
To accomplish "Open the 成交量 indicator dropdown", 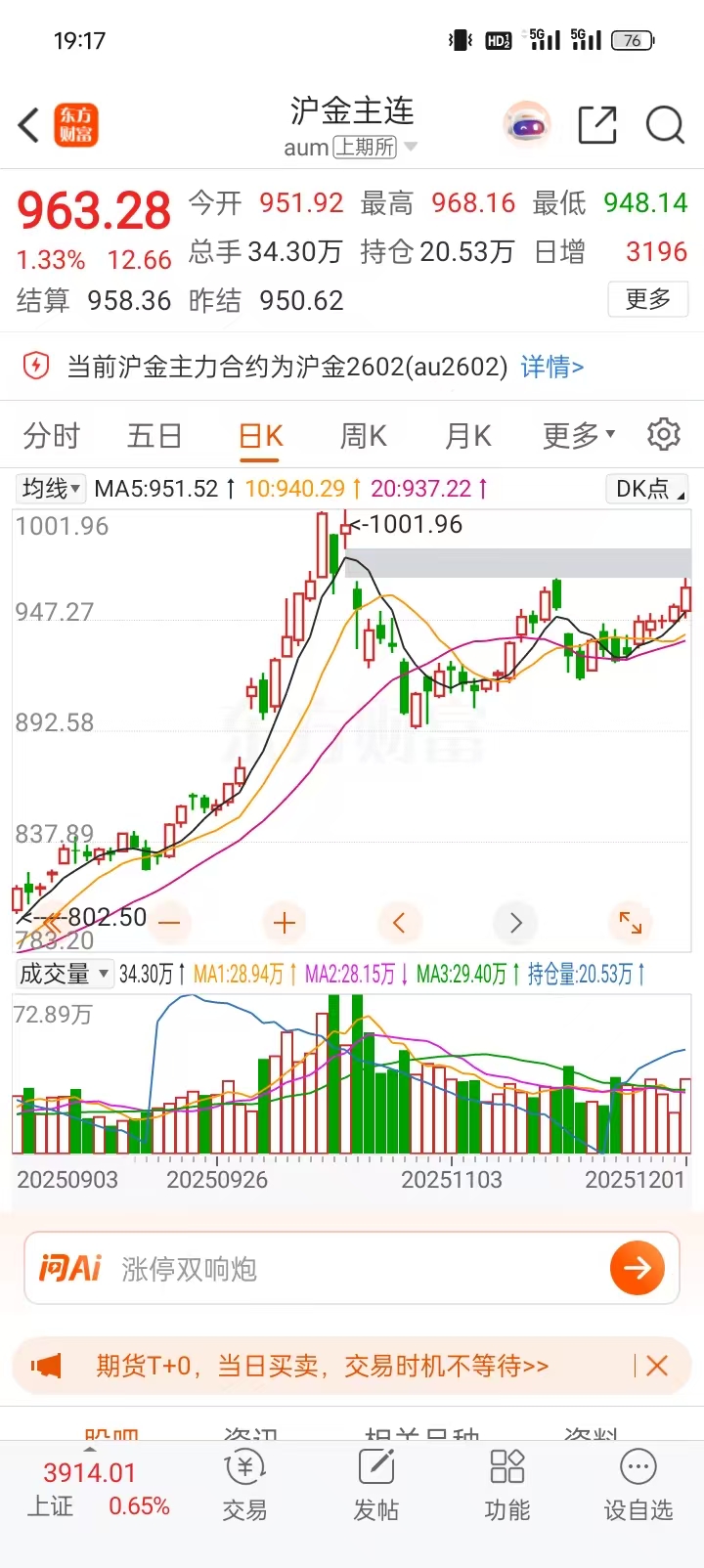I will coord(64,974).
